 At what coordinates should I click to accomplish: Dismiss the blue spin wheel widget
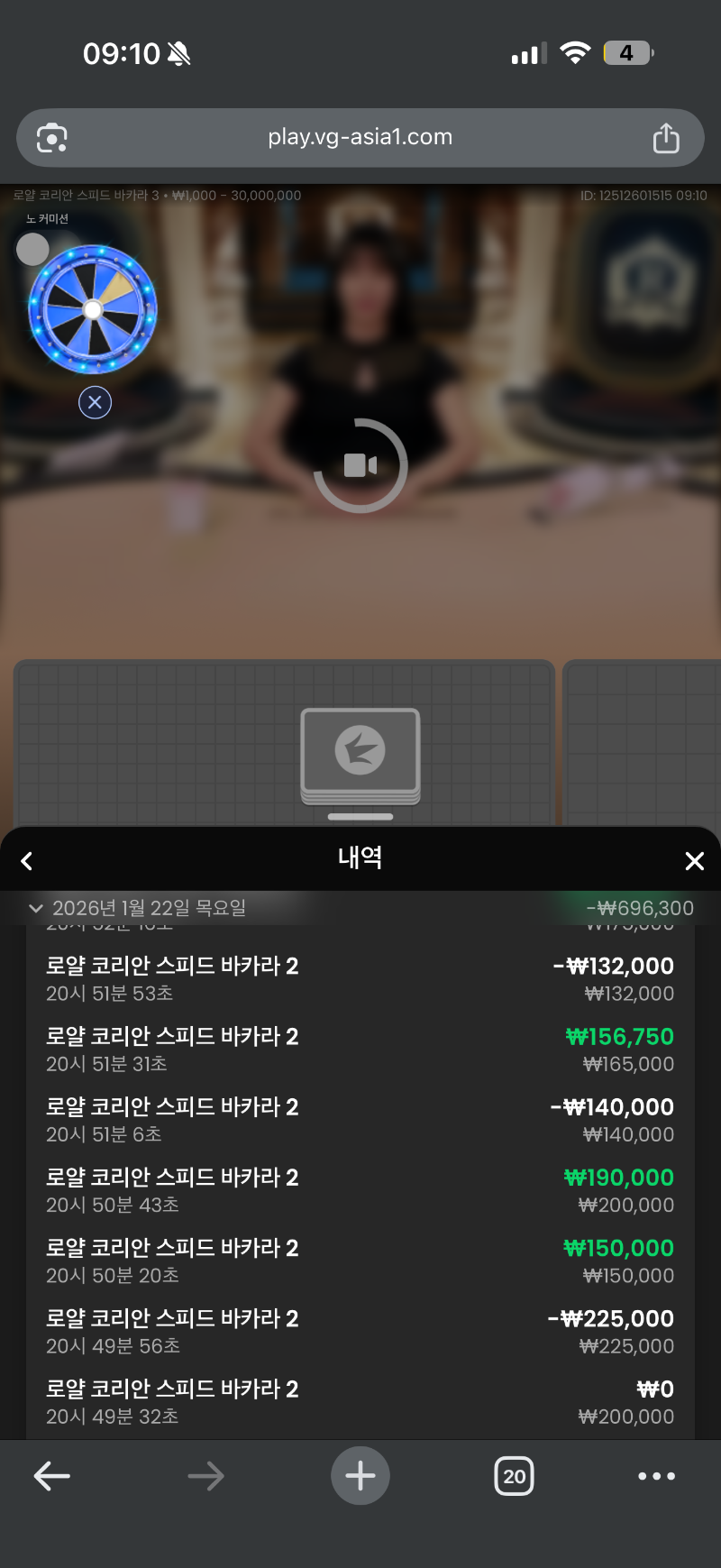[95, 402]
